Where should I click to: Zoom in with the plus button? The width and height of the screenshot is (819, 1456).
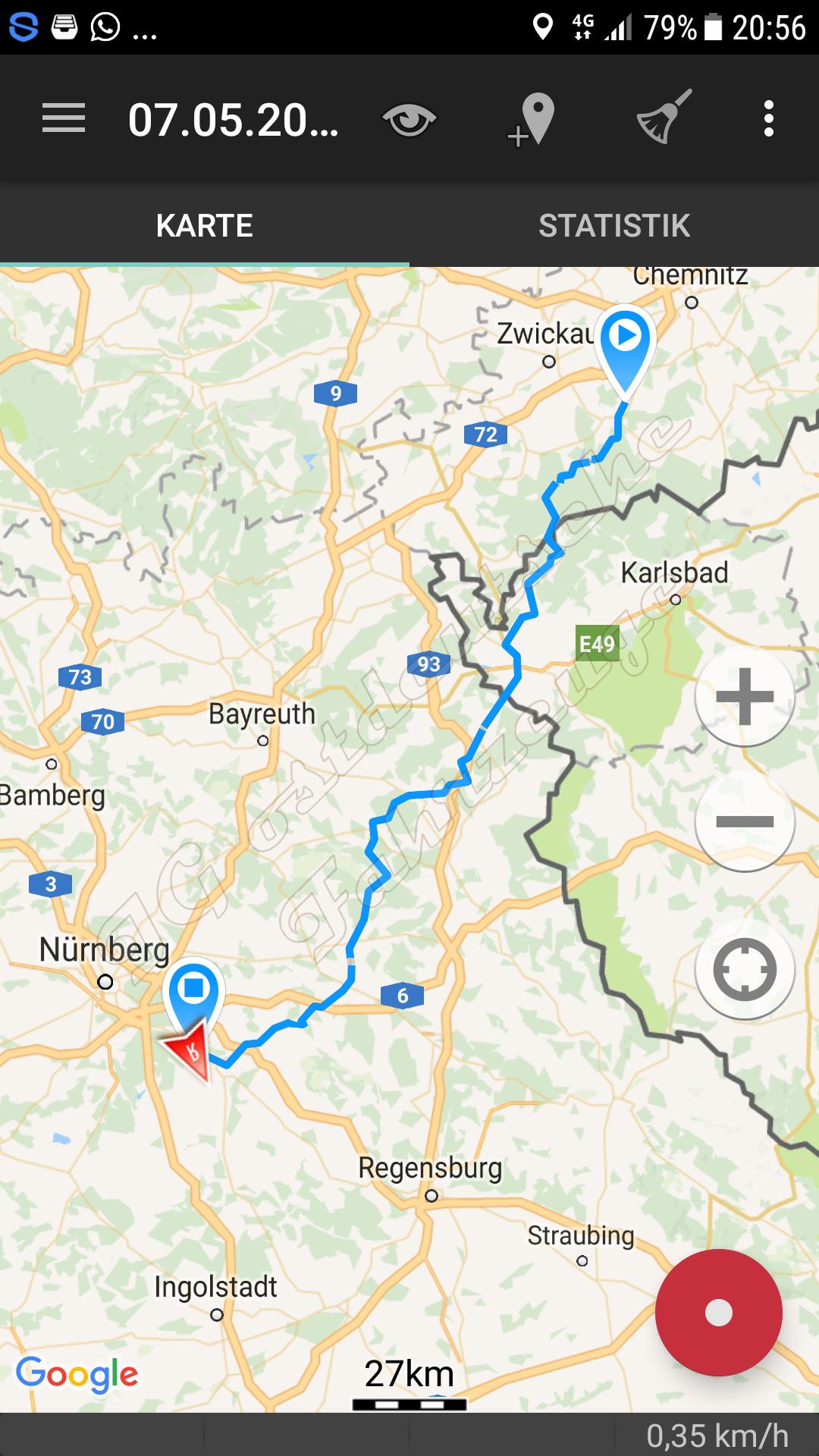click(x=744, y=696)
